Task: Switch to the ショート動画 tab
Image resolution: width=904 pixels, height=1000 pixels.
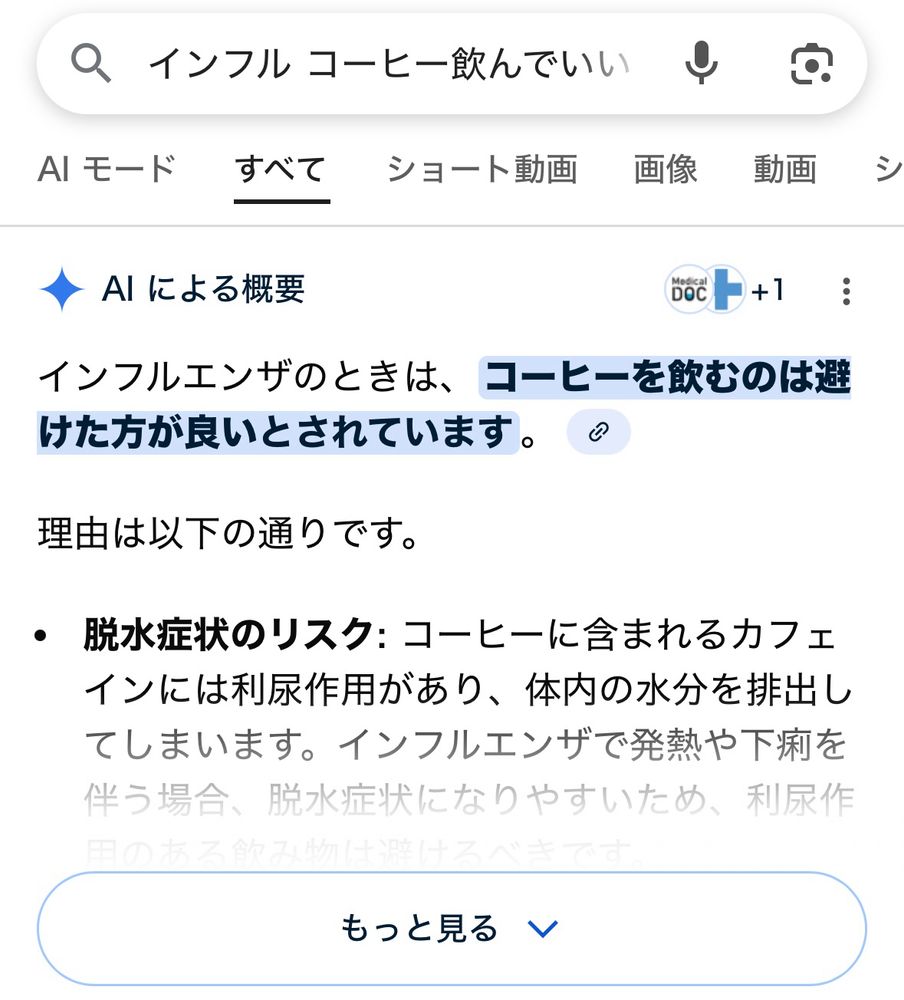Action: pos(482,169)
